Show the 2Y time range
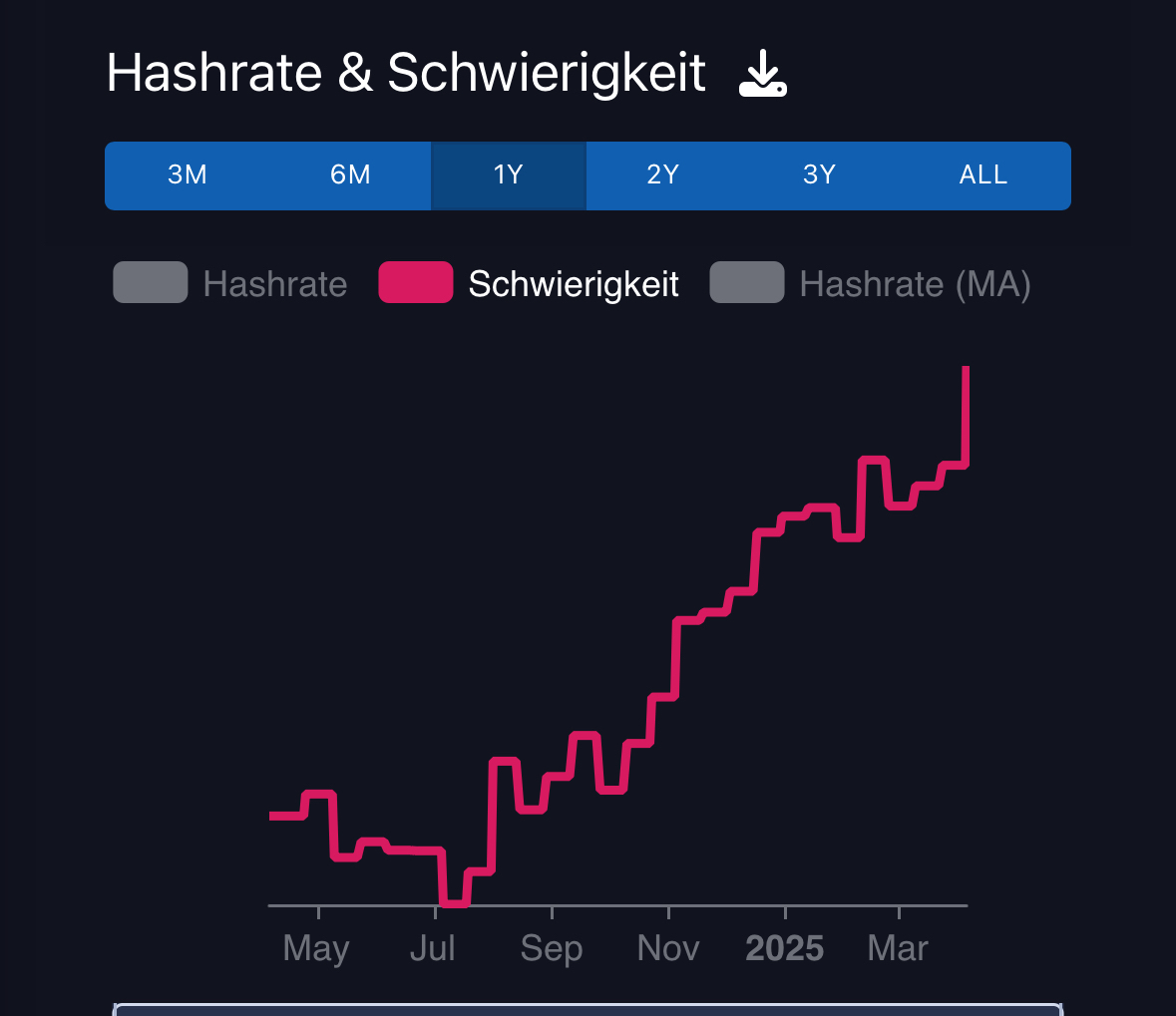Image resolution: width=1176 pixels, height=1016 pixels. (662, 175)
